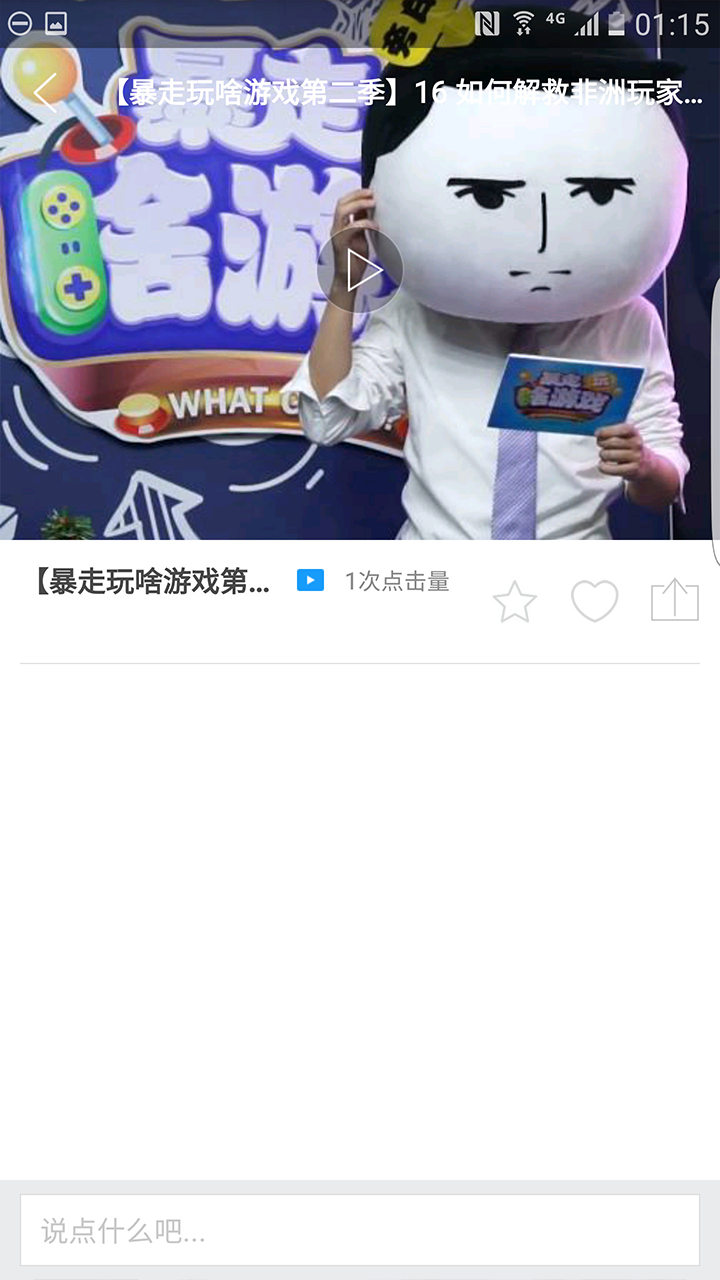Go back using the top-left arrow
The height and width of the screenshot is (1280, 720).
(x=45, y=93)
